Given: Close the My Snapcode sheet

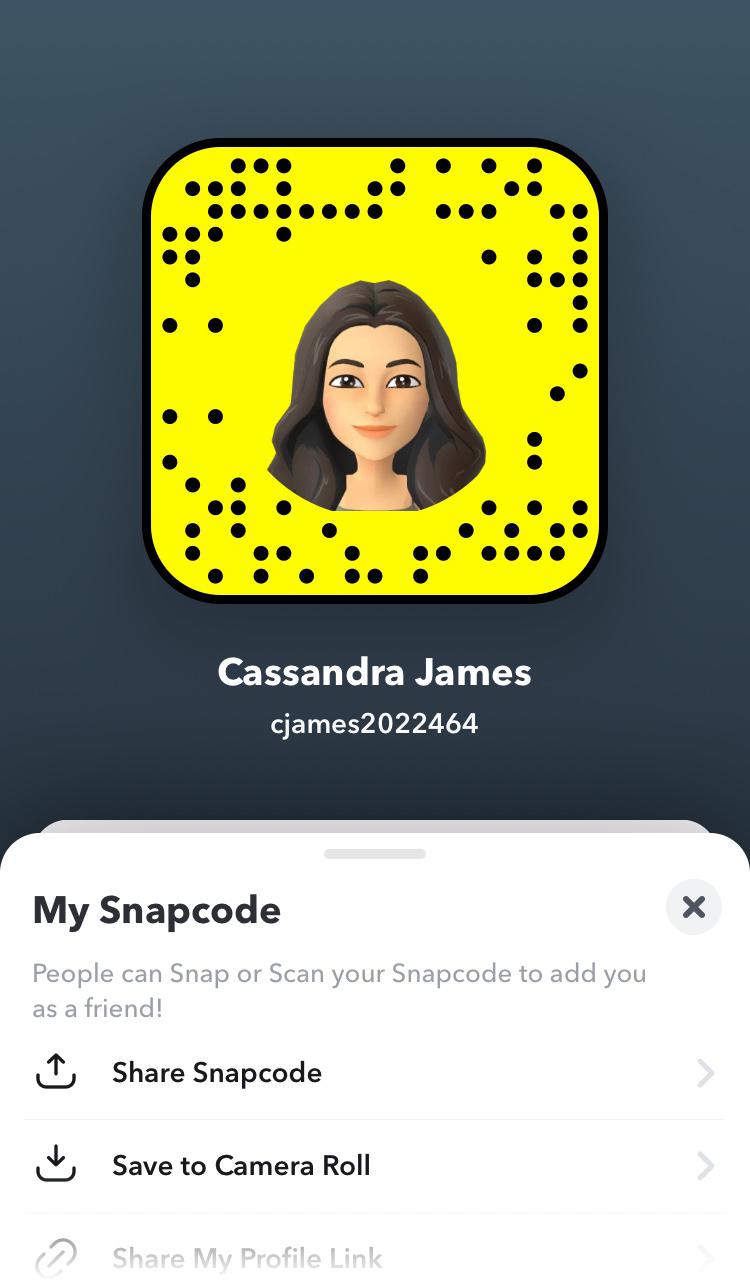Looking at the screenshot, I should [x=693, y=907].
